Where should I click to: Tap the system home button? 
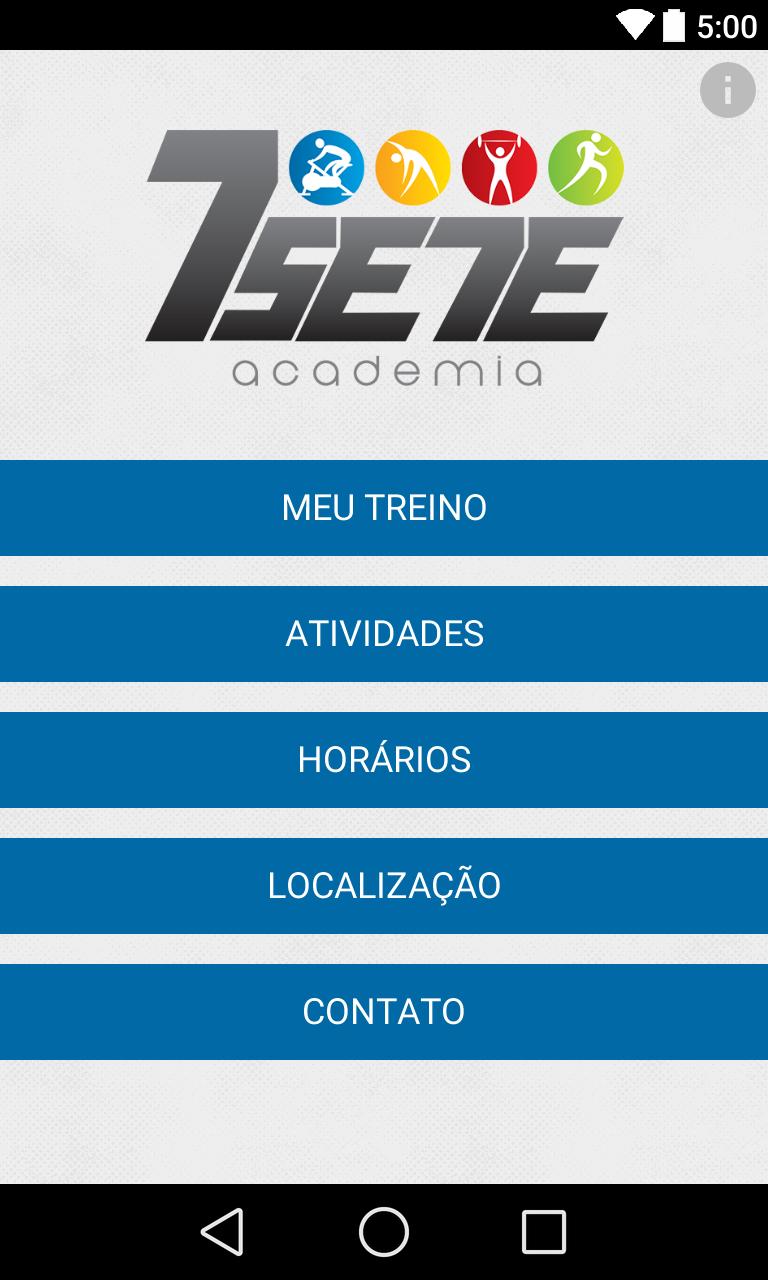[x=384, y=1231]
